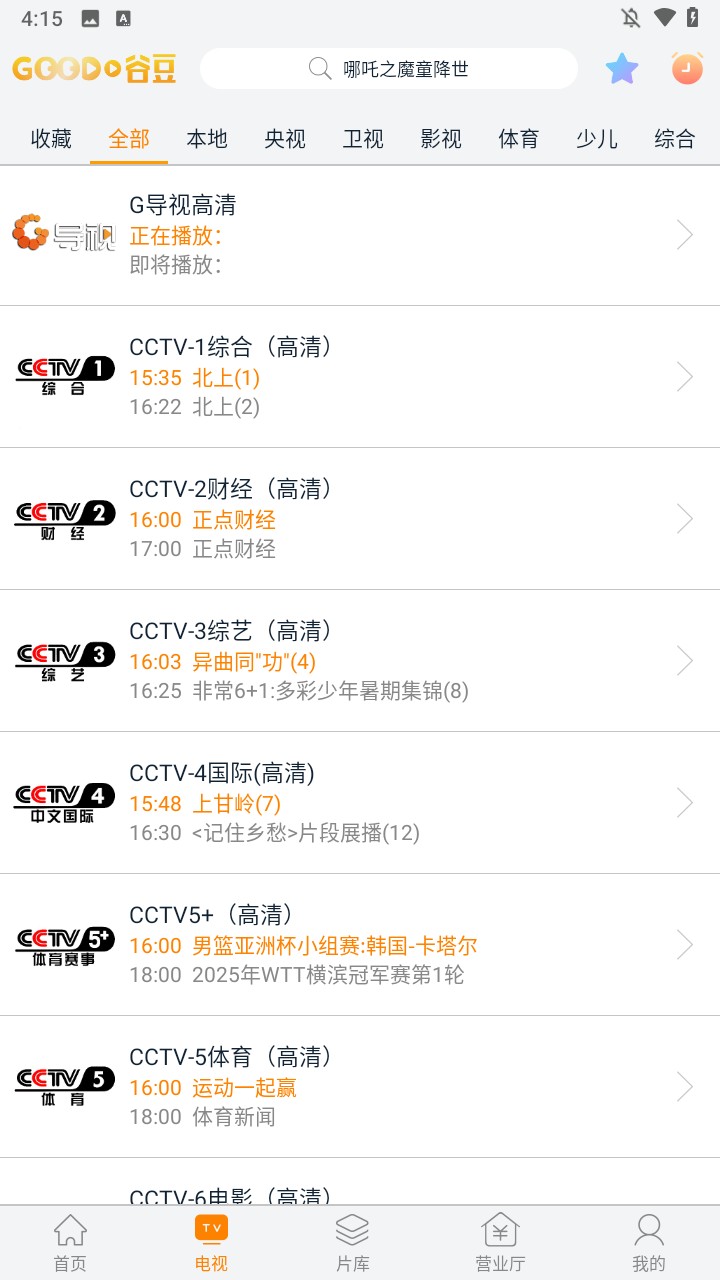
Task: Click the G导视 channel logo
Action: (64, 233)
